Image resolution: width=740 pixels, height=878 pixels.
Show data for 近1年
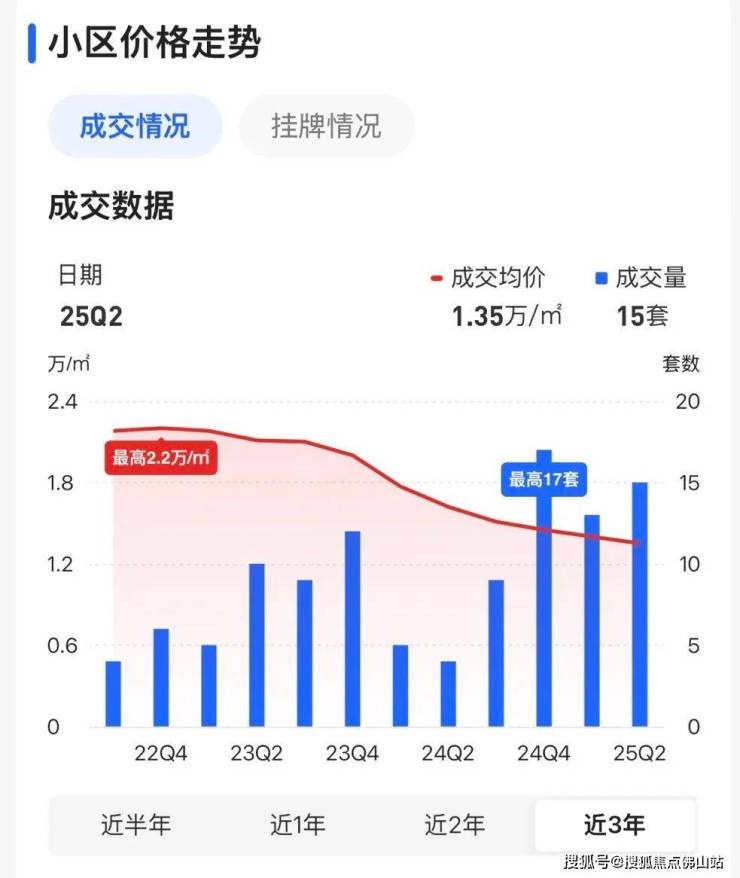pyautogui.click(x=297, y=825)
